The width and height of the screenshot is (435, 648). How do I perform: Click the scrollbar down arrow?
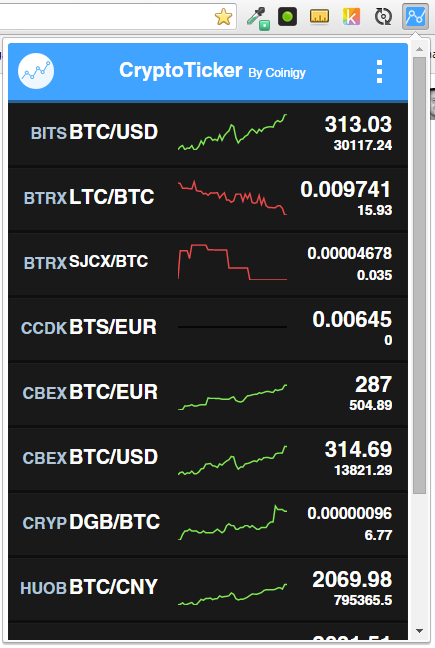pos(420,631)
